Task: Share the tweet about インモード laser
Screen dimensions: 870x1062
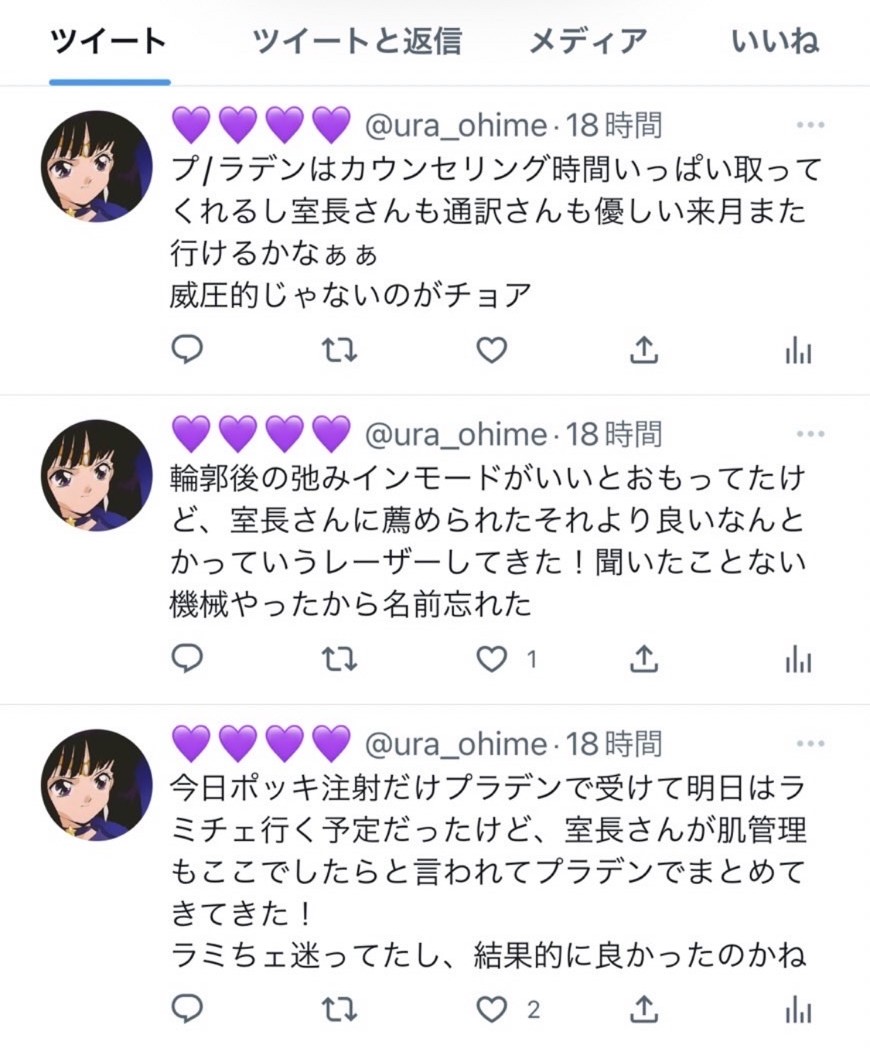Action: pos(645,658)
